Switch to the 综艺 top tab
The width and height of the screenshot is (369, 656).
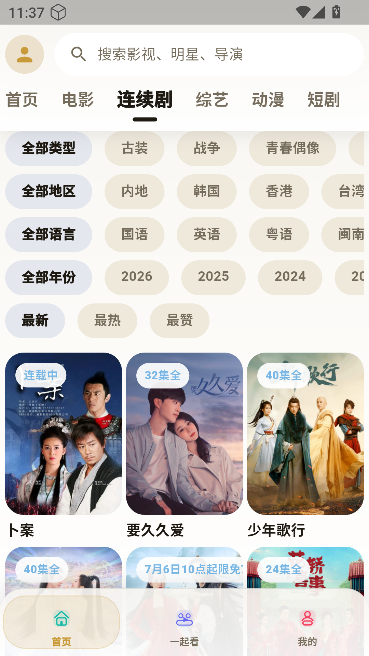coord(212,100)
